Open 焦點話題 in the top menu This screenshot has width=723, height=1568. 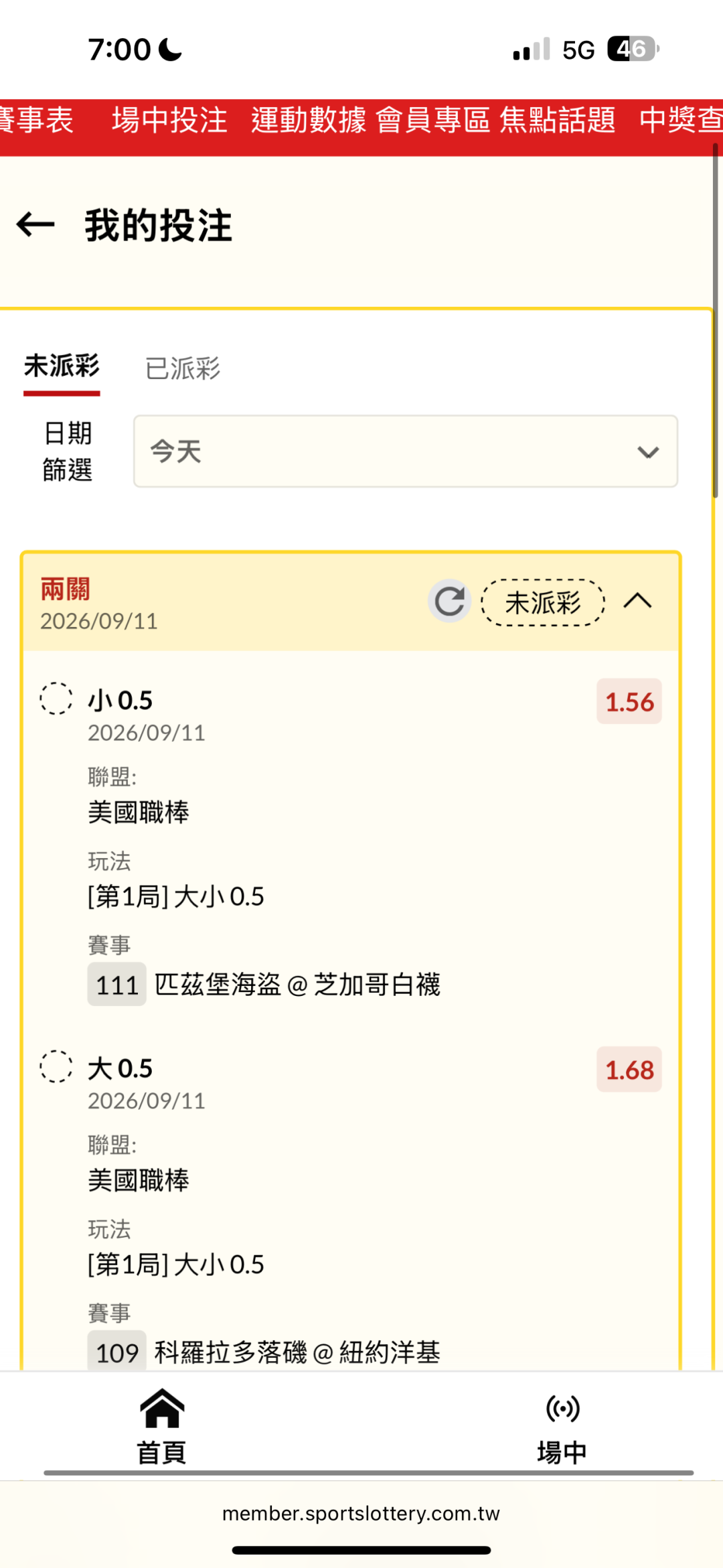pyautogui.click(x=558, y=121)
